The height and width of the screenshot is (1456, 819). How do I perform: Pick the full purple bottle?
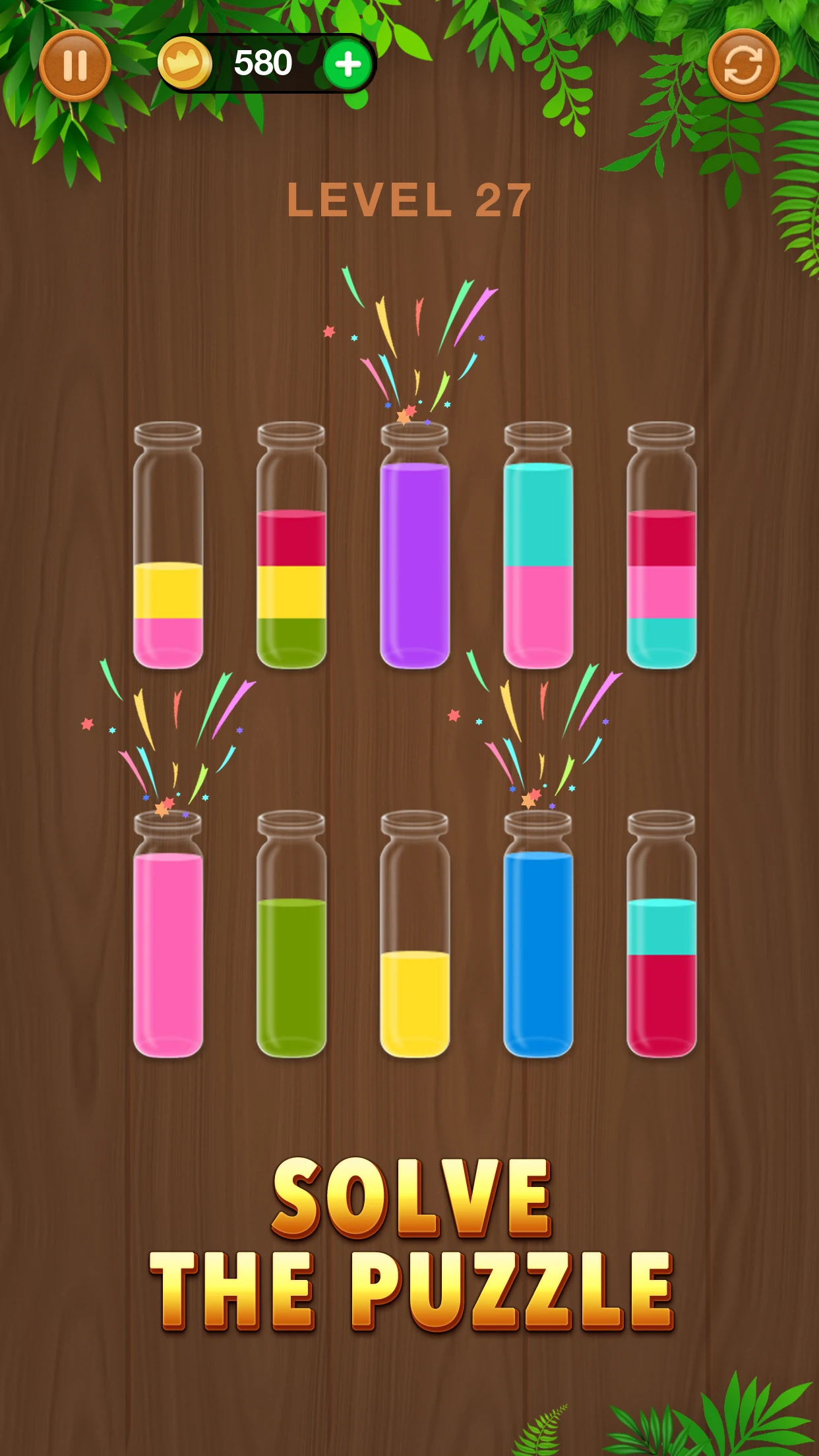[415, 545]
